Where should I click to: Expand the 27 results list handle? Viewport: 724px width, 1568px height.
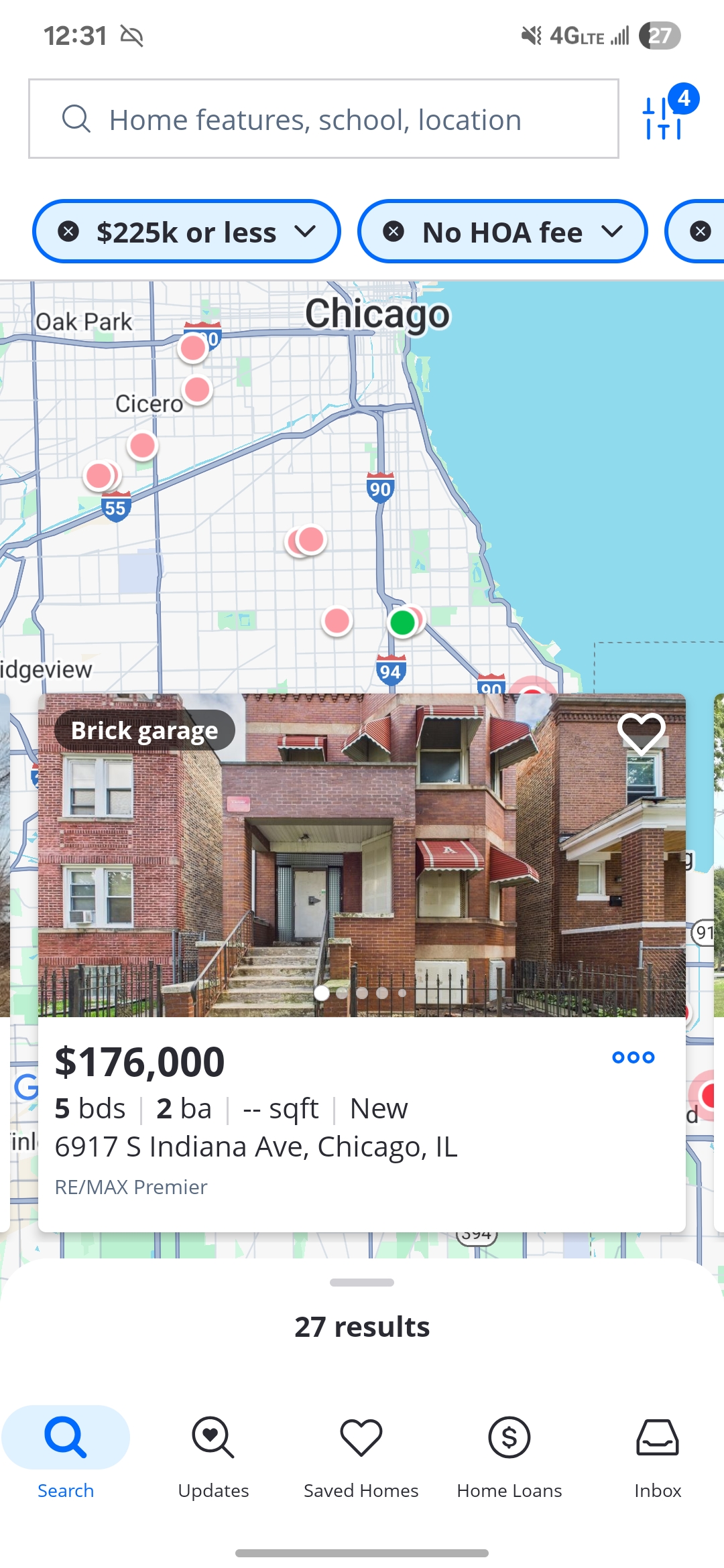pos(362,1283)
